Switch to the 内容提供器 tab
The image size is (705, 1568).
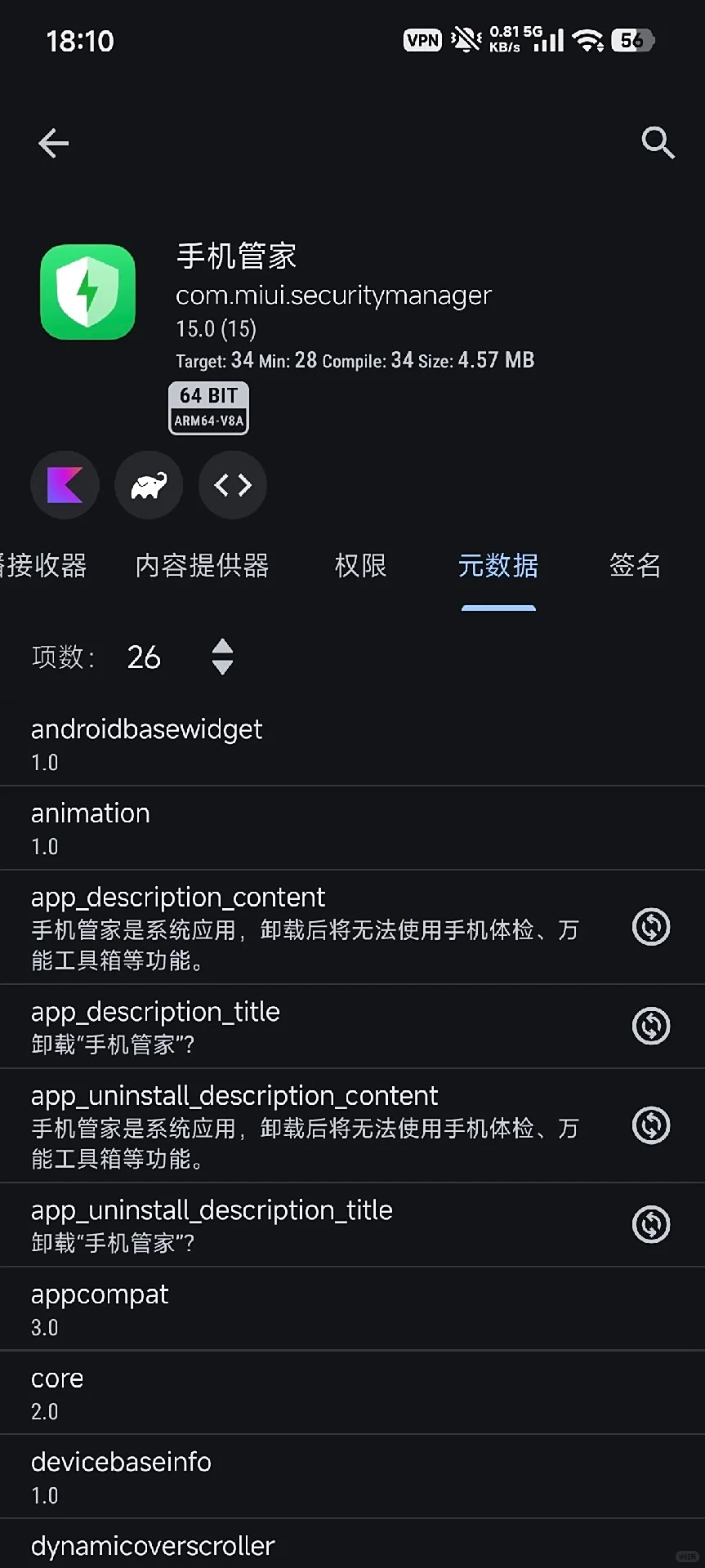pos(202,565)
